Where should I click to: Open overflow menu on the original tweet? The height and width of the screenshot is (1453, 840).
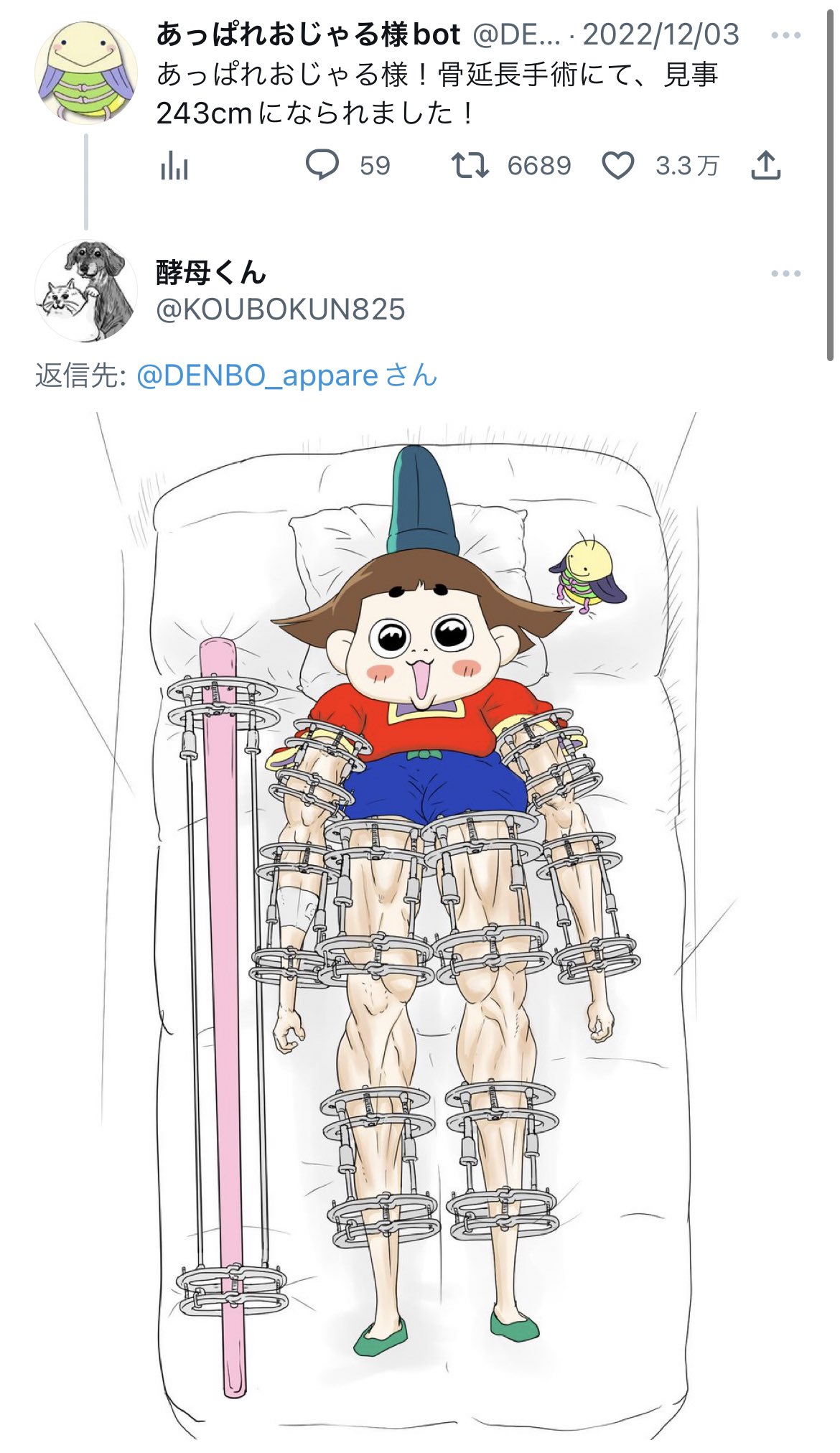pyautogui.click(x=785, y=35)
